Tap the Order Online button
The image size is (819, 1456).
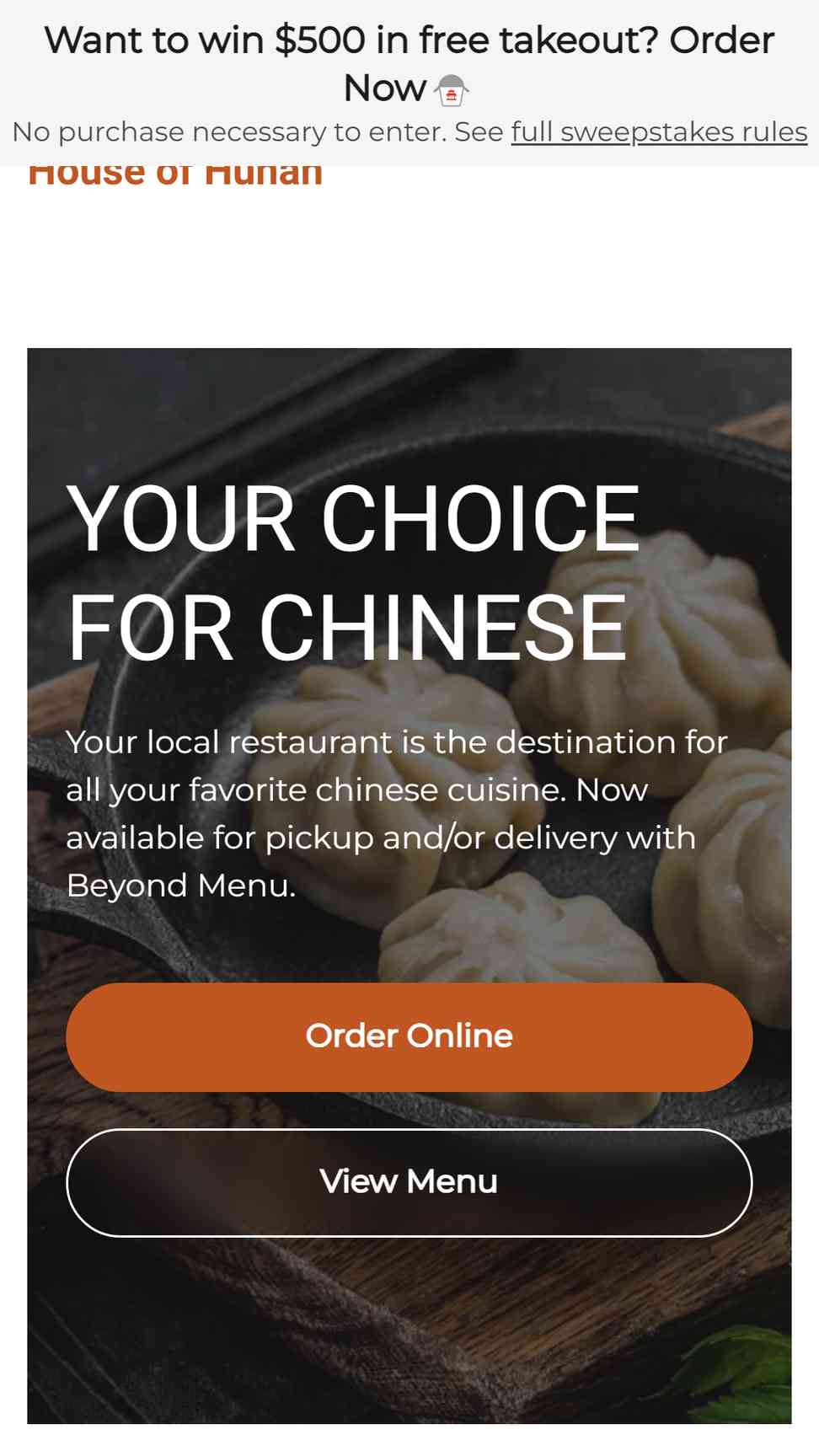[x=409, y=1036]
